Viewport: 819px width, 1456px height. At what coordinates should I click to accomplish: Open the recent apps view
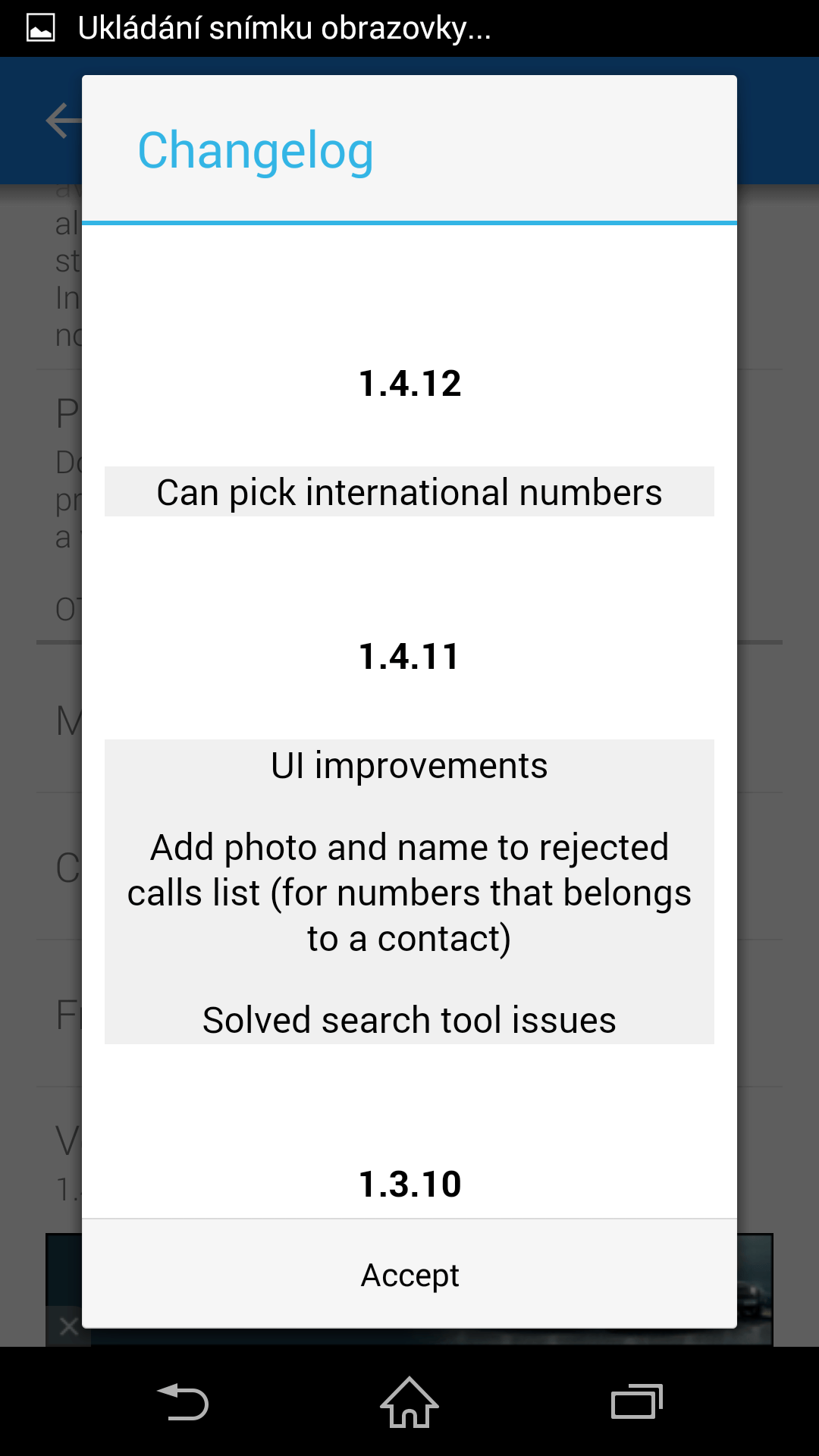[636, 1401]
